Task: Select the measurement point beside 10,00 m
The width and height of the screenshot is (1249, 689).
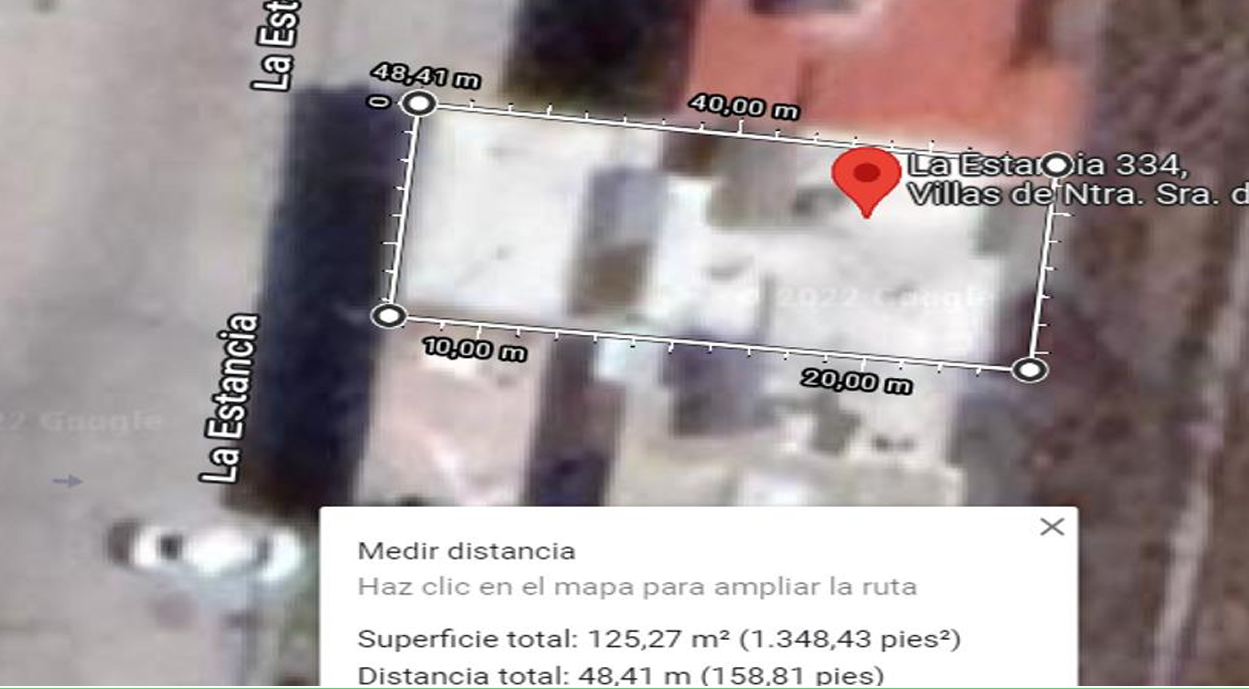Action: pyautogui.click(x=388, y=316)
